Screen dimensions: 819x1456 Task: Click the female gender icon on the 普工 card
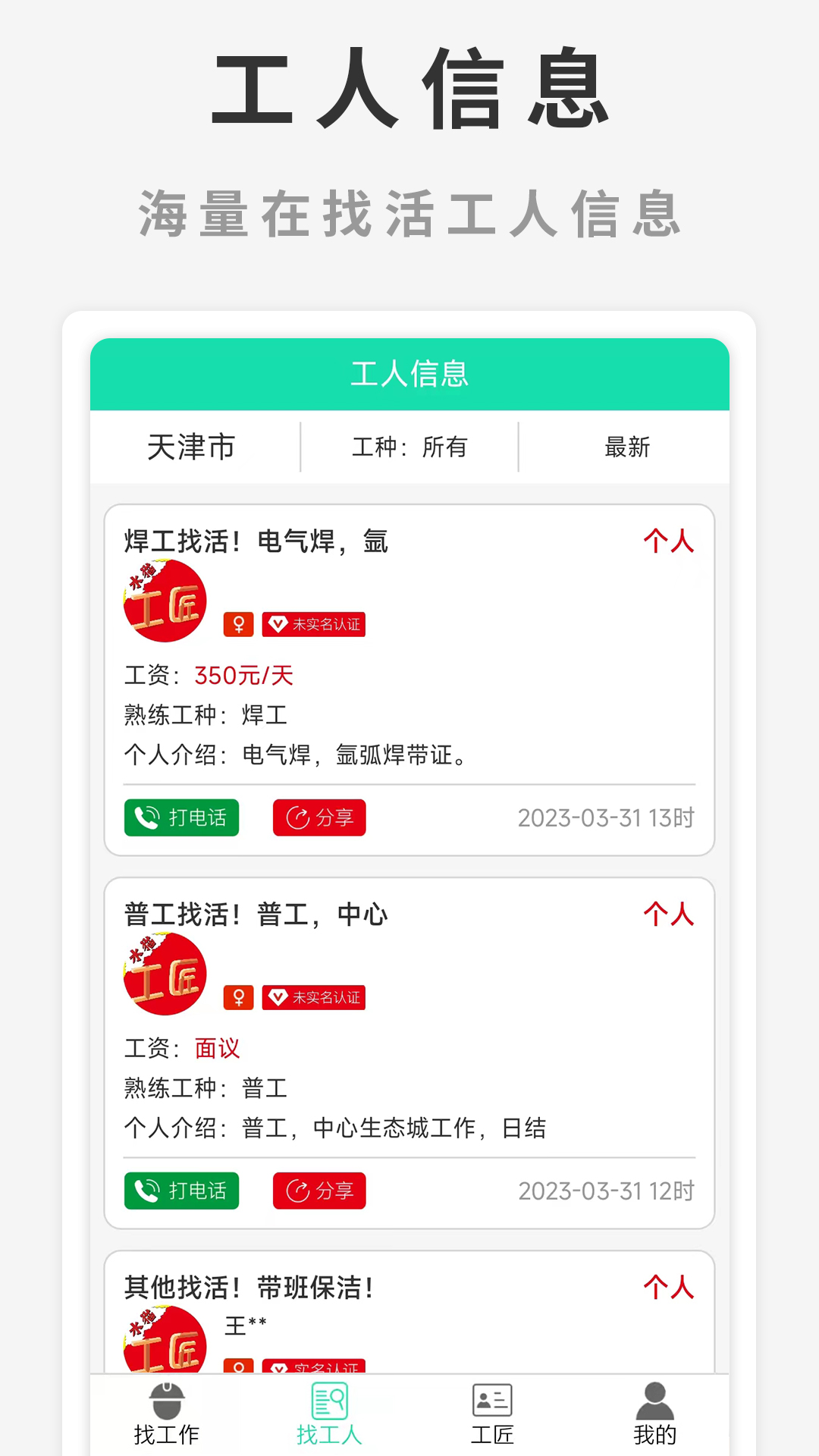237,998
